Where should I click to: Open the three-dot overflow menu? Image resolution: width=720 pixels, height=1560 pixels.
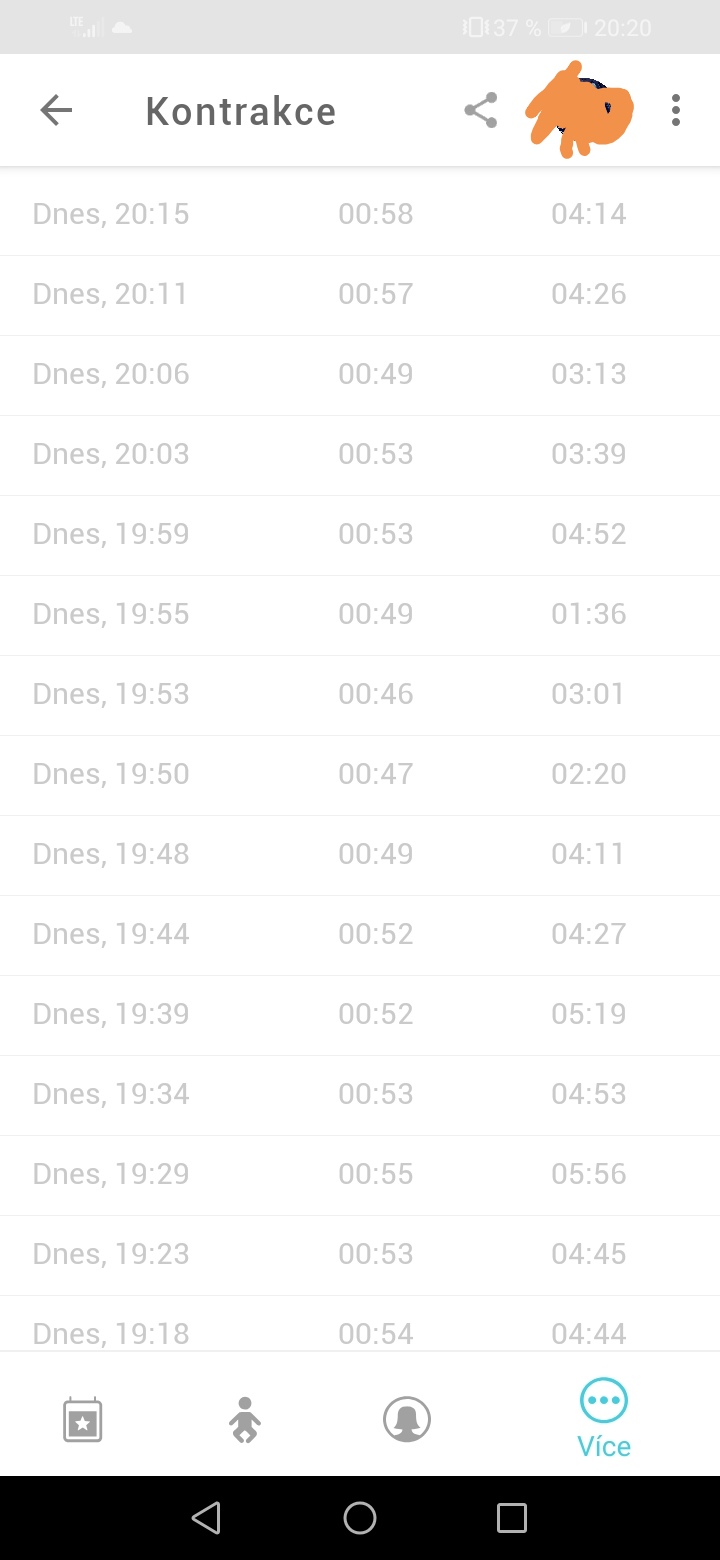(676, 110)
